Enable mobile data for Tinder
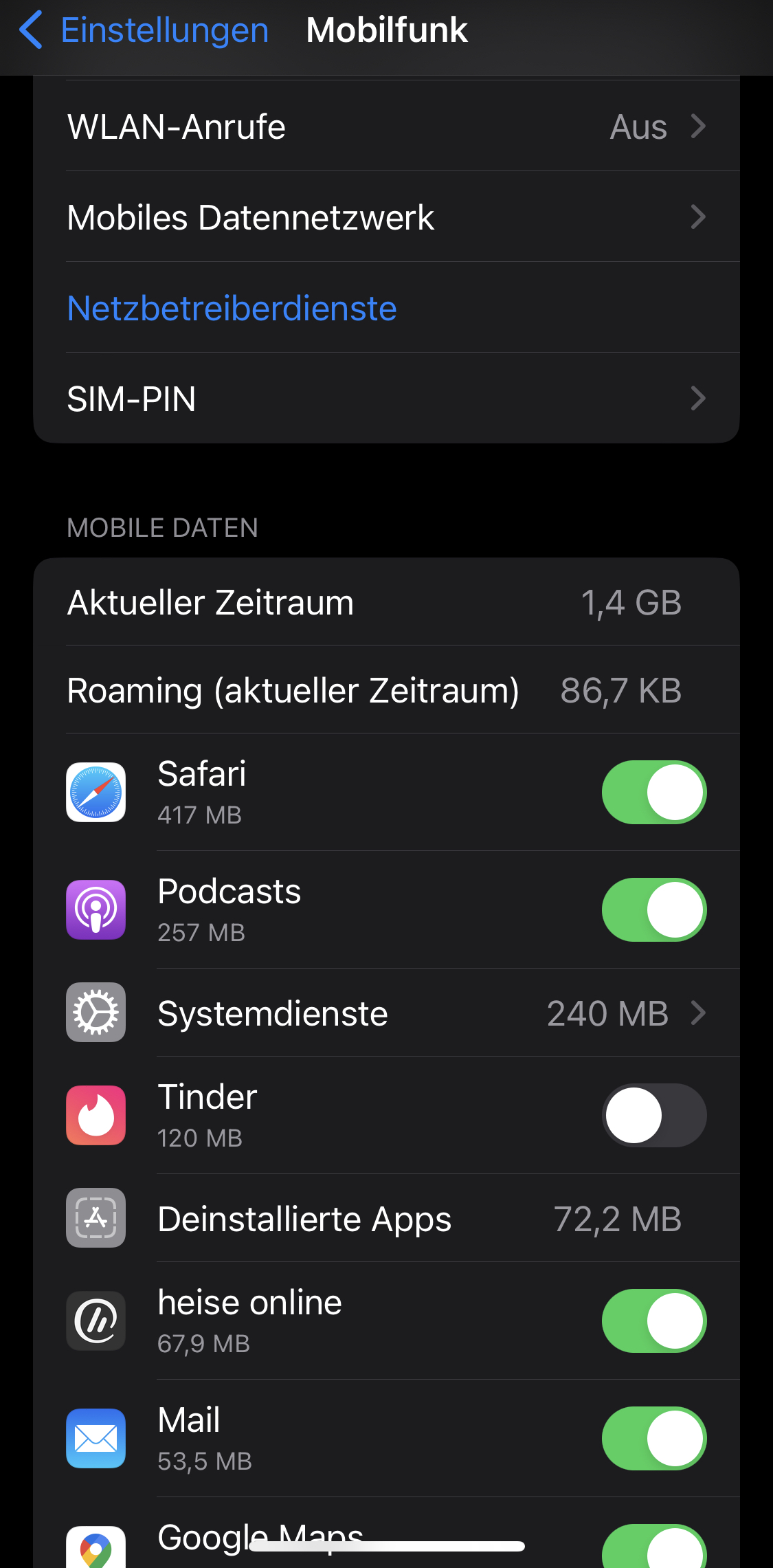Viewport: 773px width, 1568px height. click(x=653, y=1116)
